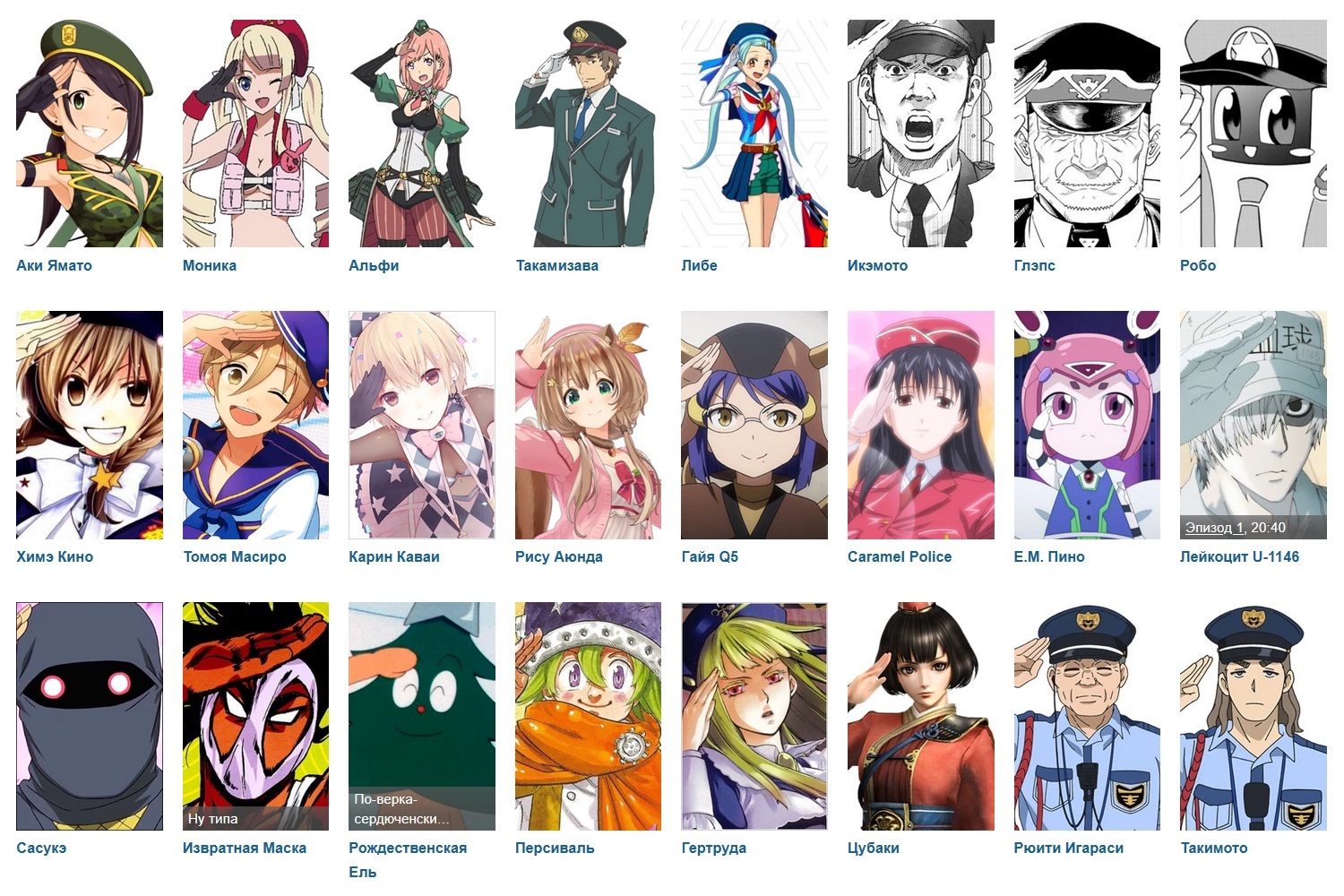Open Аки Ямато character card
1344x896 pixels.
coord(90,134)
